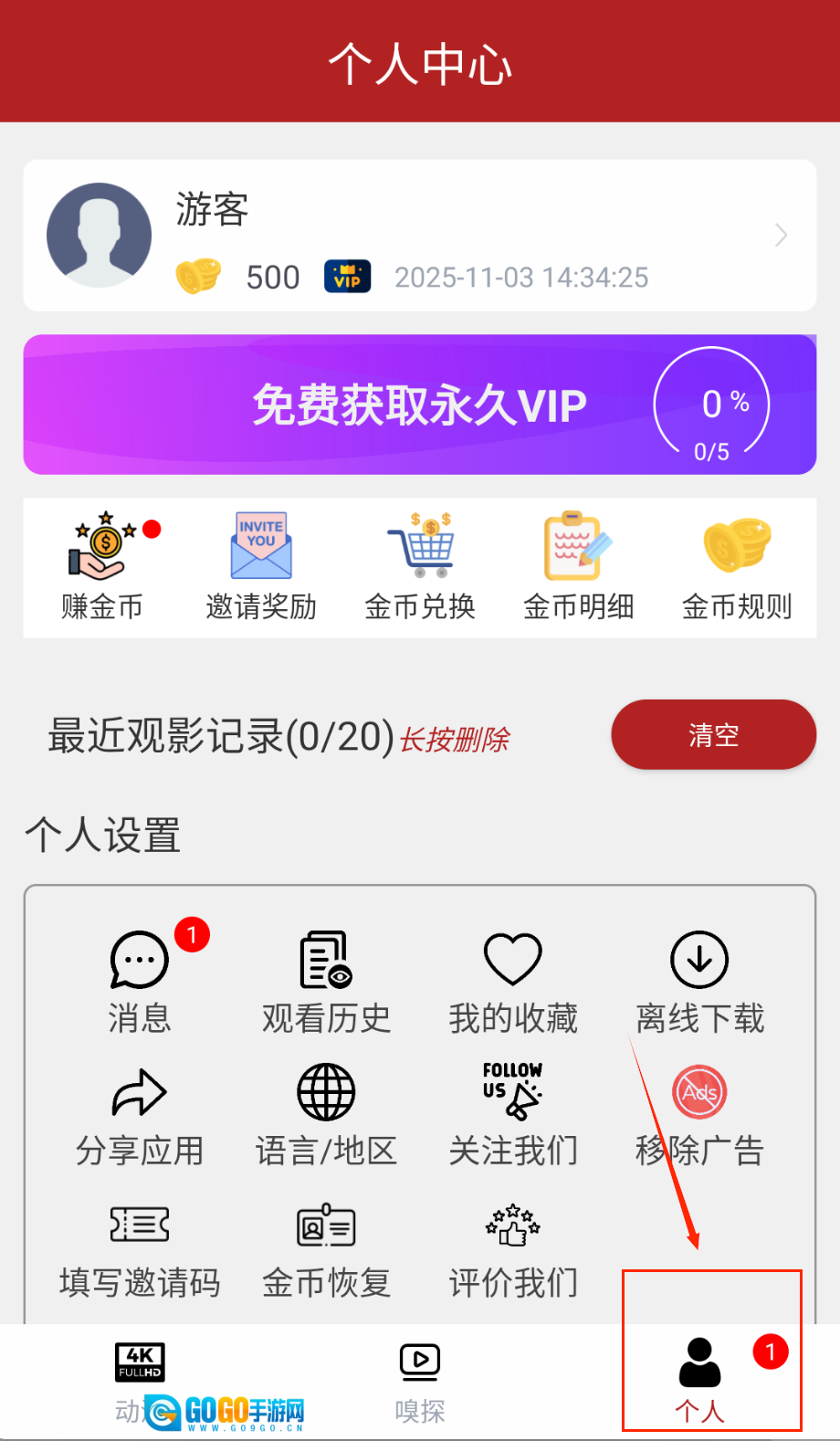Open 金币兑换 coin exchange
840x1441 pixels.
[420, 567]
